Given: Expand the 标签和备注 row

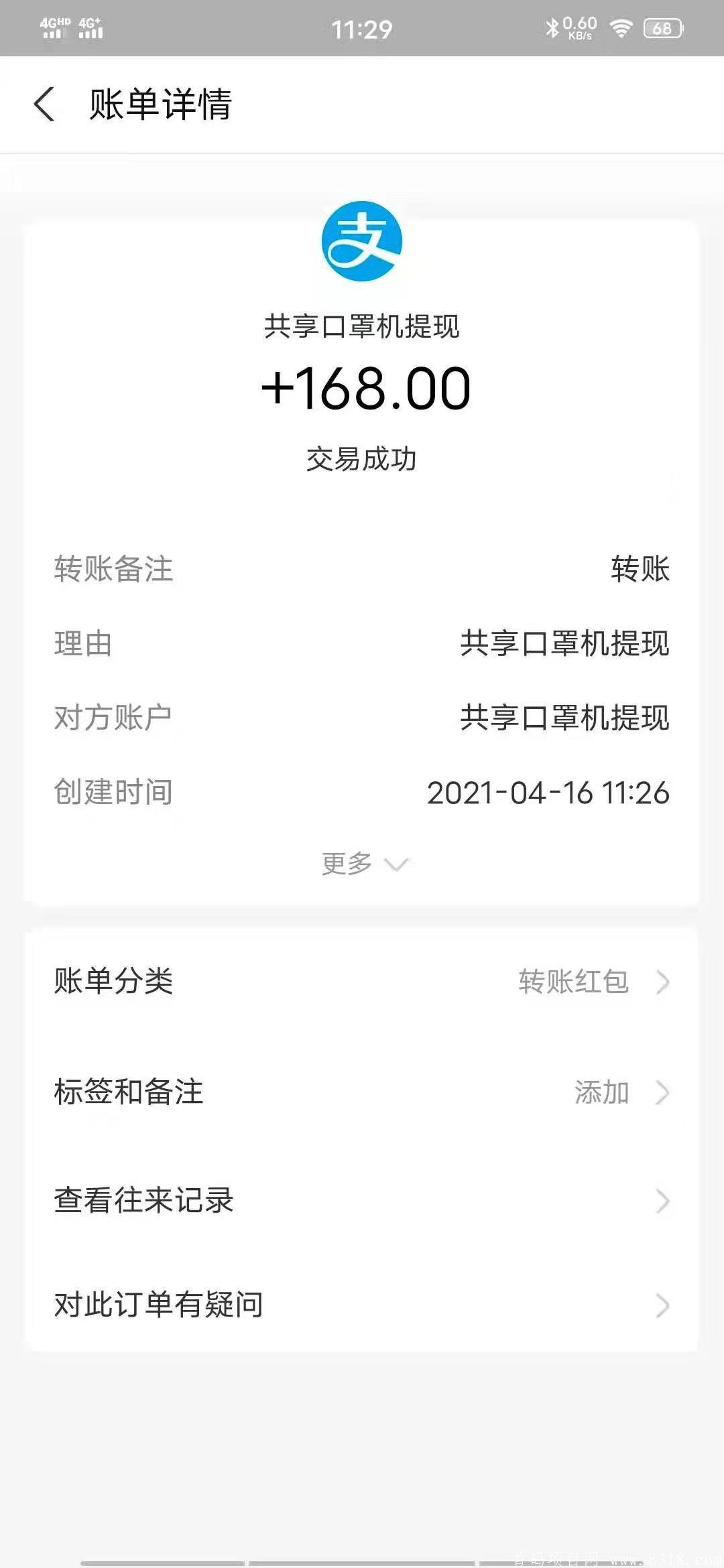Looking at the screenshot, I should 664,1092.
